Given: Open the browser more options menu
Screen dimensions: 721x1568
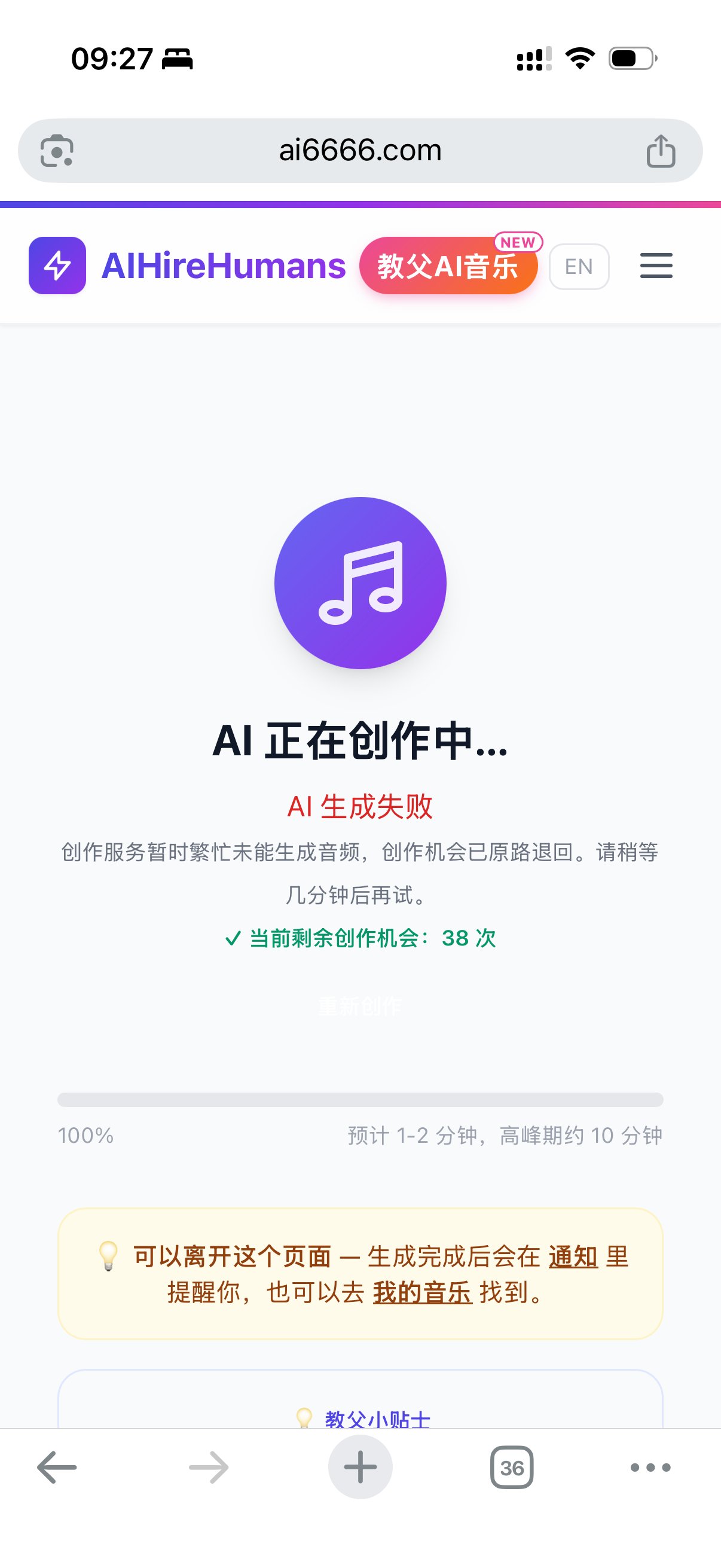Looking at the screenshot, I should 650,1468.
